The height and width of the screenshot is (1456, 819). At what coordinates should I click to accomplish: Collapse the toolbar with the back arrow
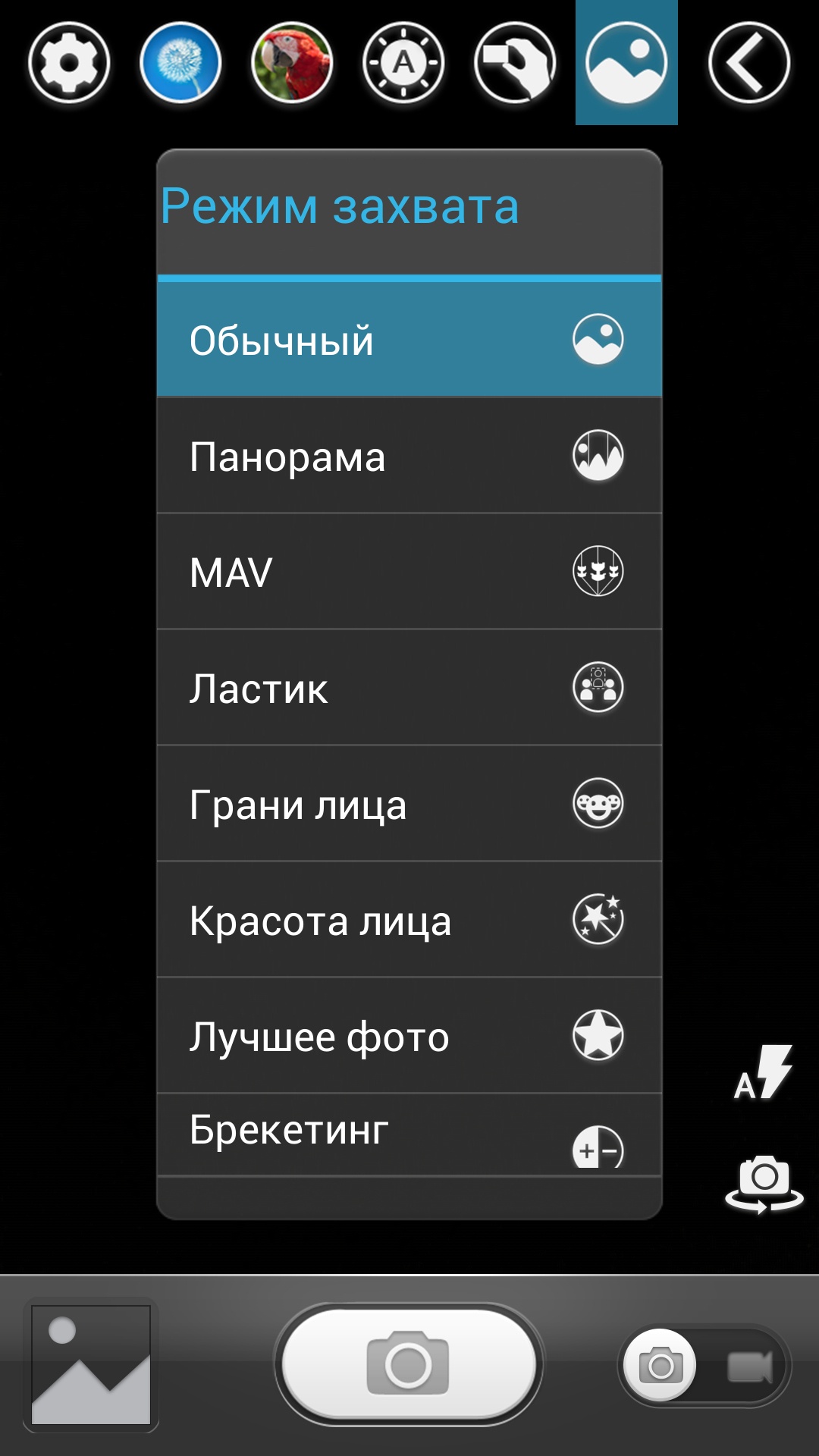(749, 62)
